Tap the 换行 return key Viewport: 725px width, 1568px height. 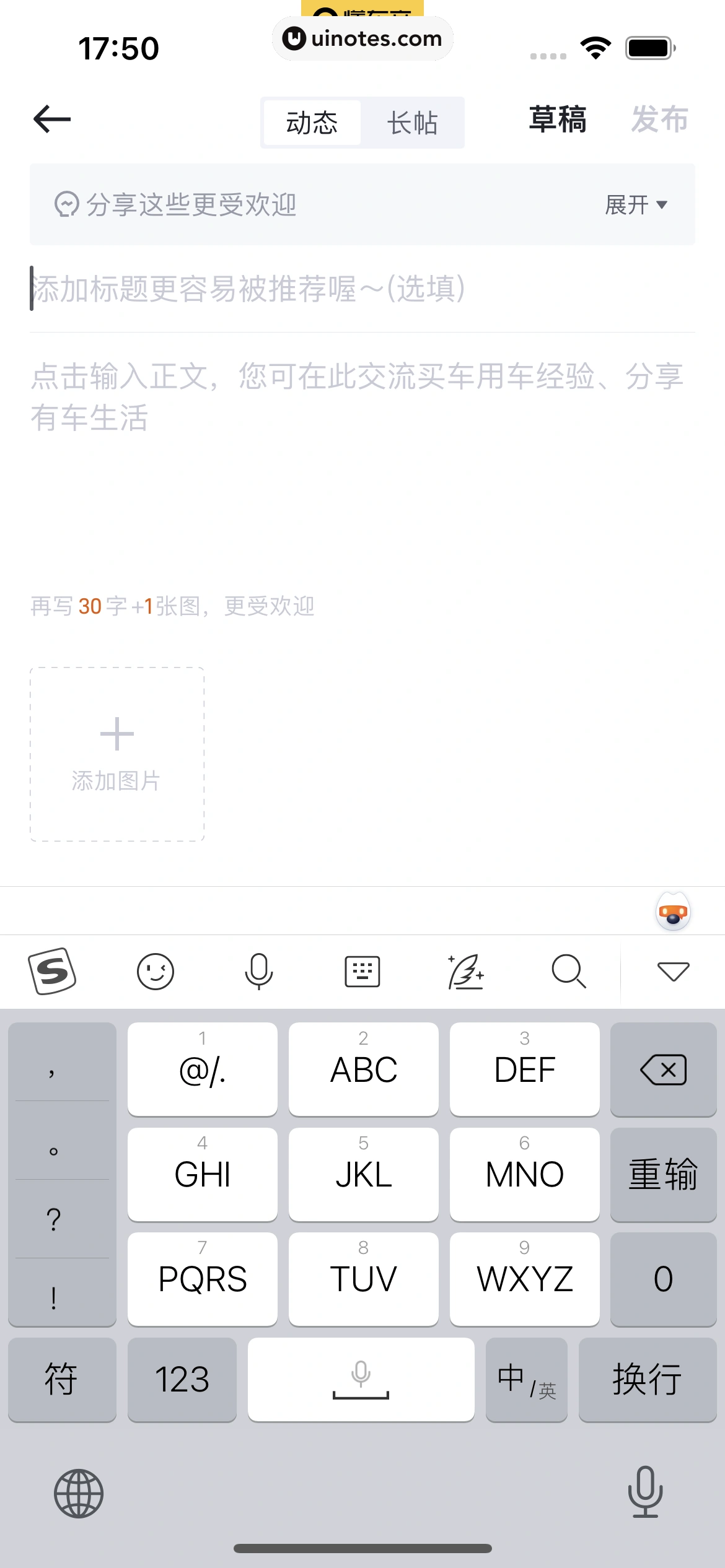click(x=647, y=1379)
